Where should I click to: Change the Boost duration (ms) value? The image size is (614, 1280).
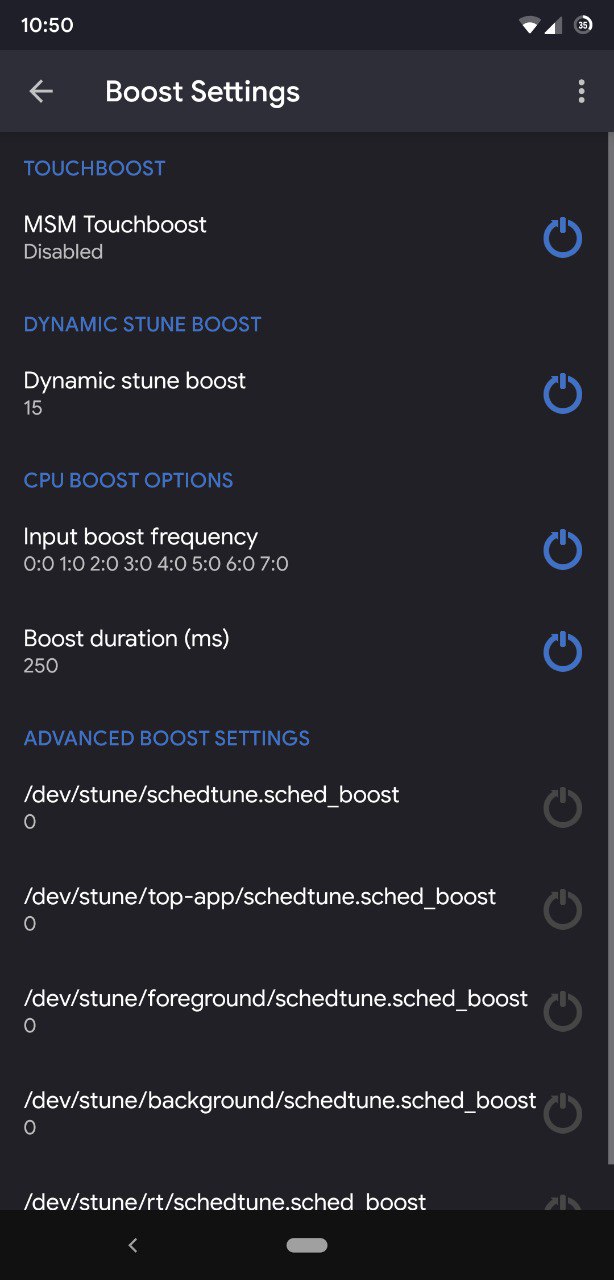click(x=200, y=651)
